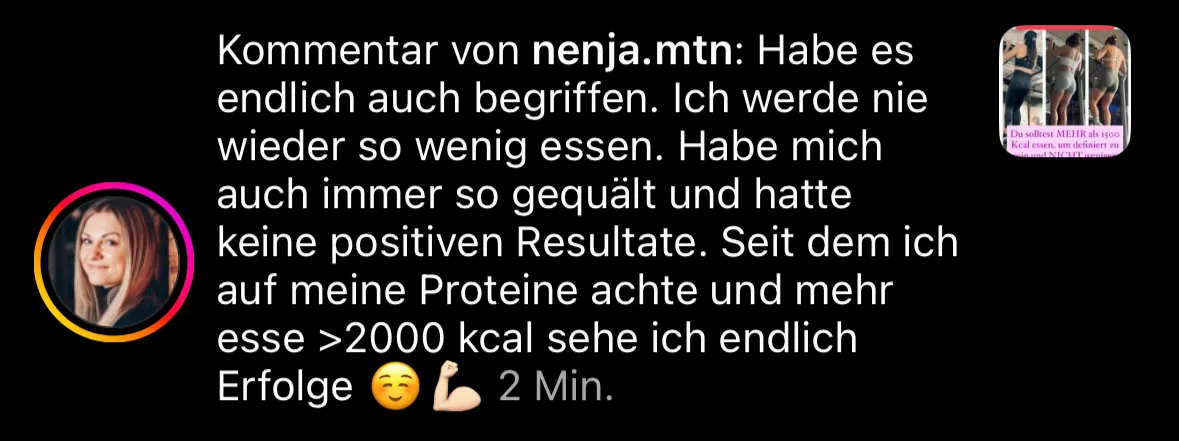Open nenja.mtn's profile picture story

click(x=114, y=262)
